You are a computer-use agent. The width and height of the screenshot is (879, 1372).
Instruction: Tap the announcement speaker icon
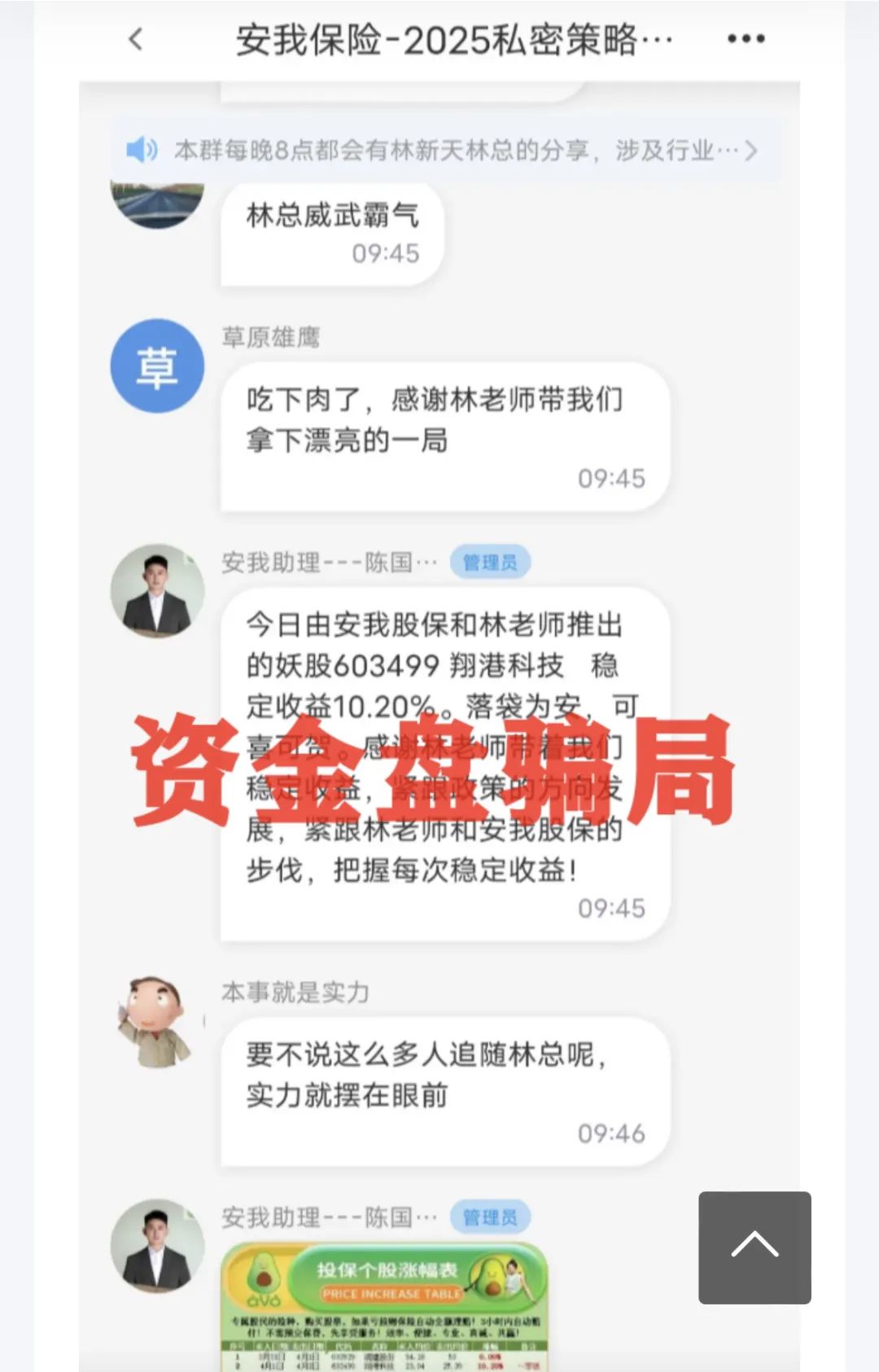point(142,150)
